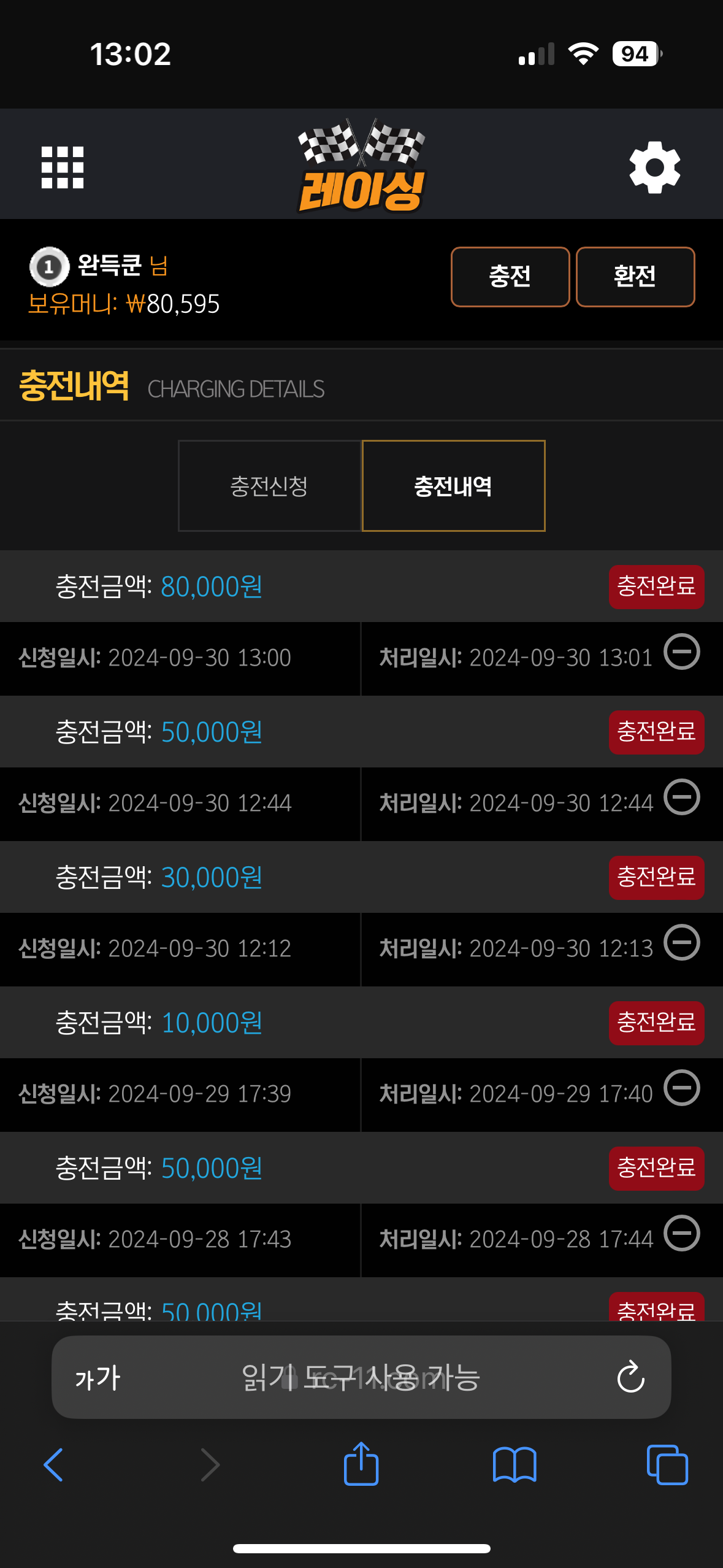Tap the address bar
This screenshot has height=1568, width=723.
click(x=361, y=1377)
